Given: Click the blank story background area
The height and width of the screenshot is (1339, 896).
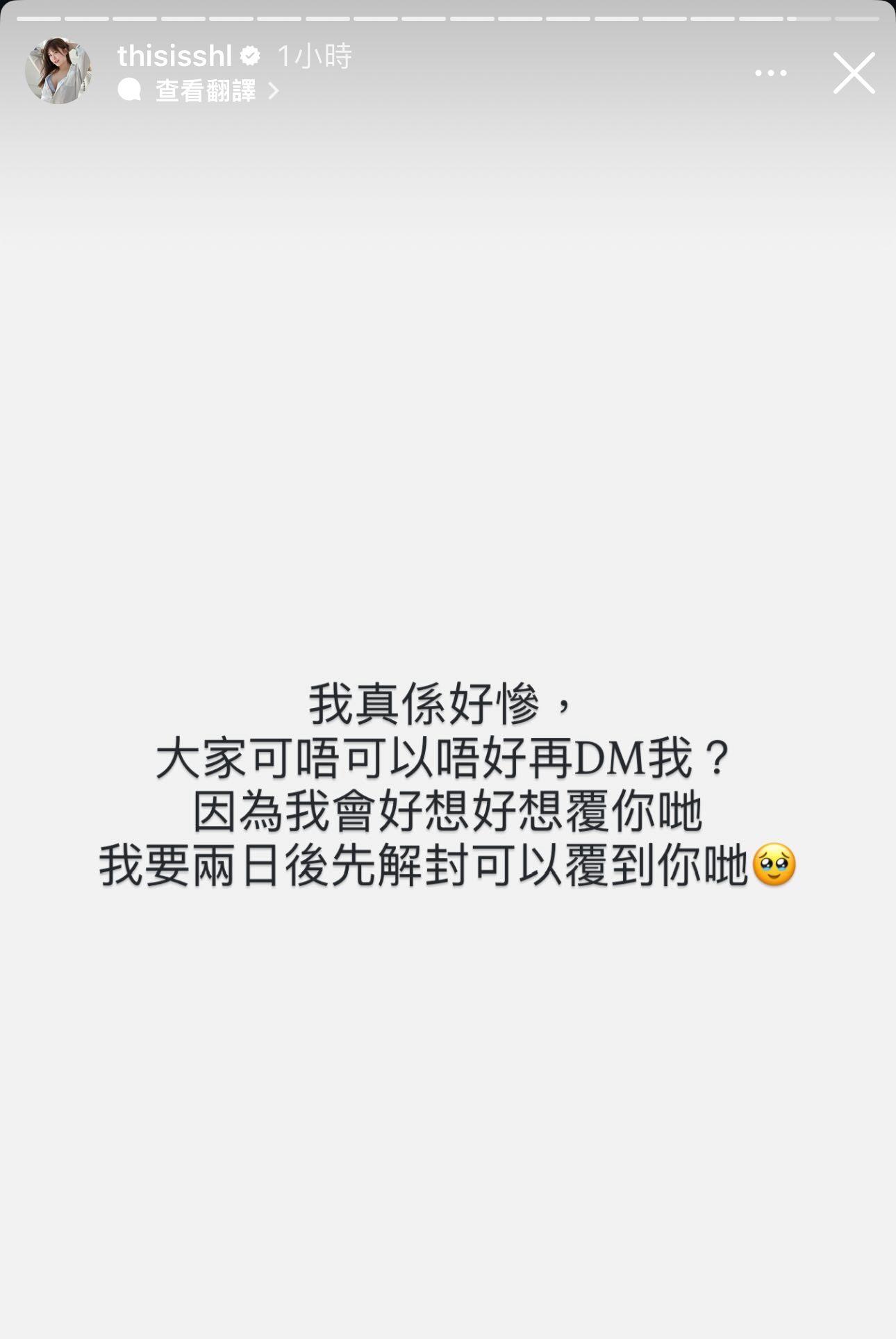Looking at the screenshot, I should pos(448,417).
